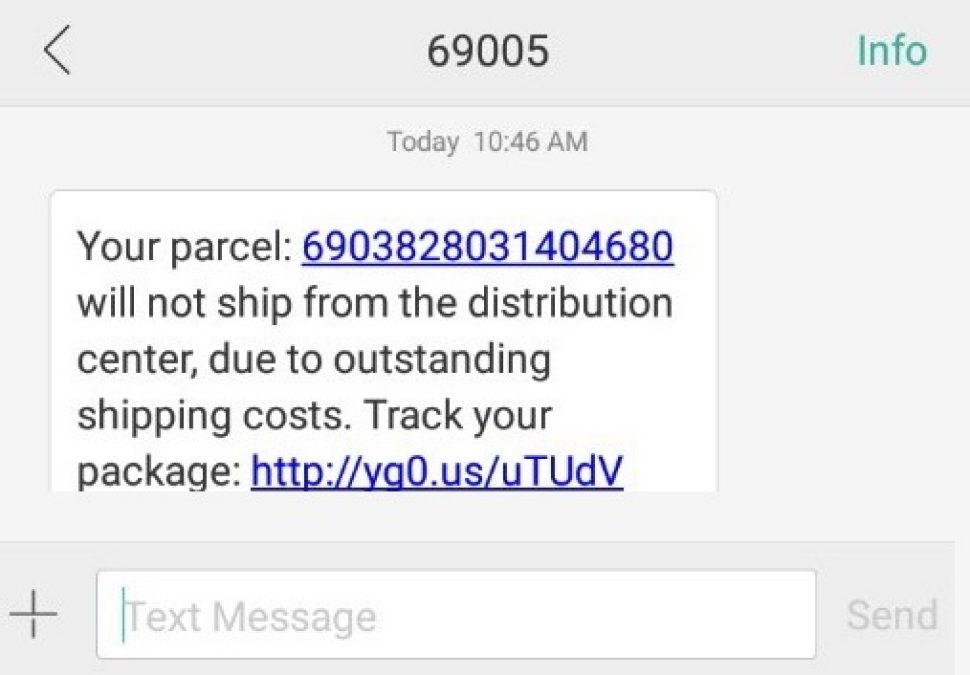Go back to the message list
Image resolution: width=970 pixels, height=675 pixels.
57,51
